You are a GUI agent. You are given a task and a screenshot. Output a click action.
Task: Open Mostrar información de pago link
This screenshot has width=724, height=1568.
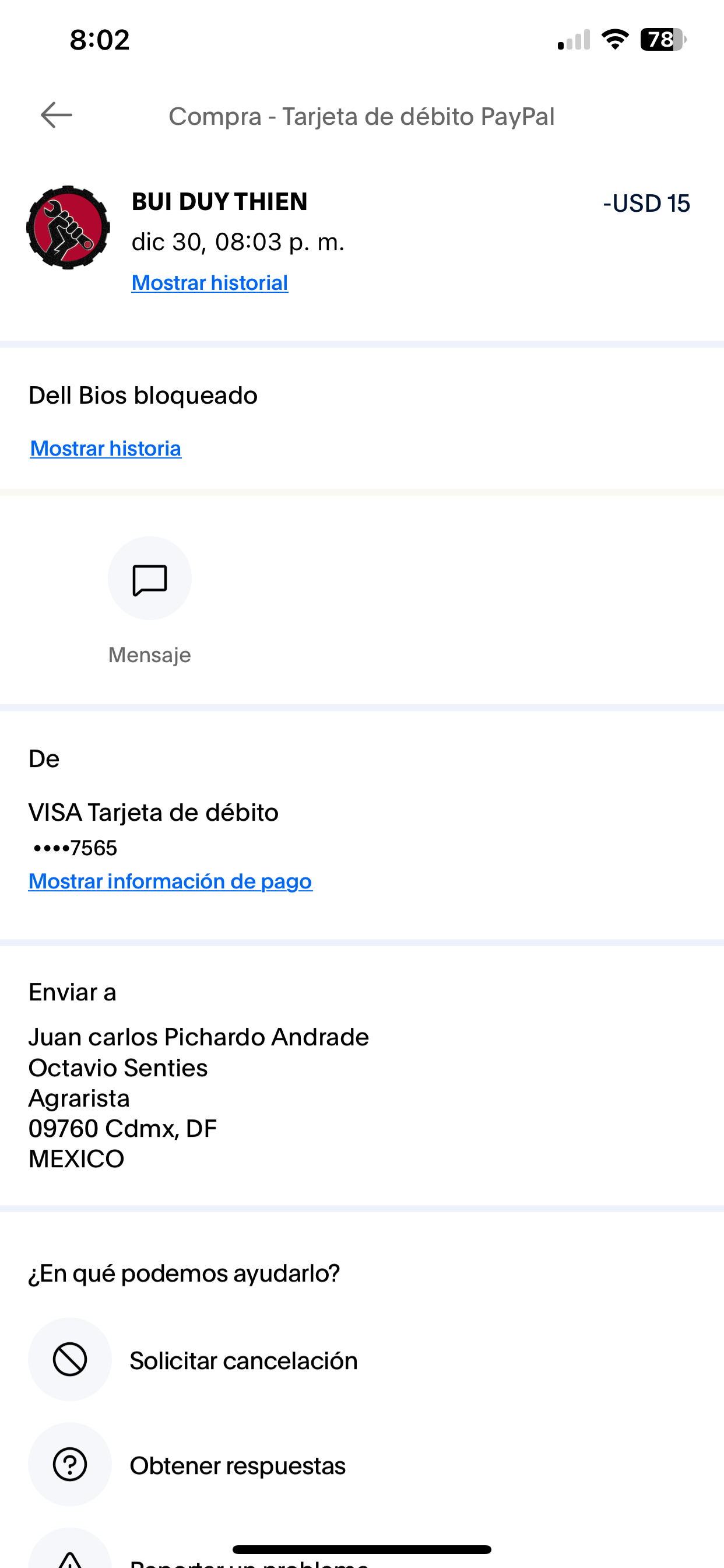170,881
